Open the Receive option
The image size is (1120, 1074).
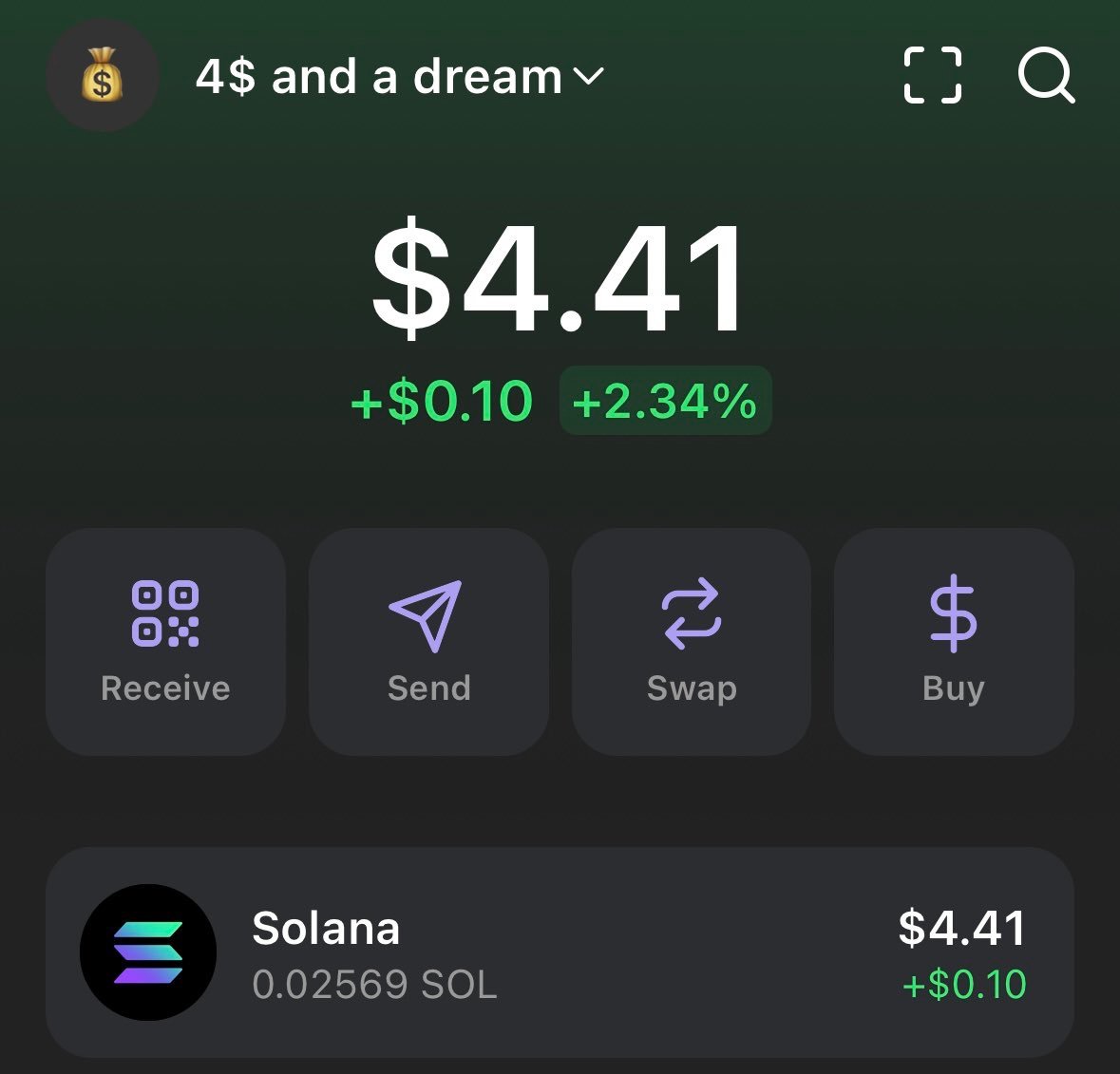click(165, 642)
